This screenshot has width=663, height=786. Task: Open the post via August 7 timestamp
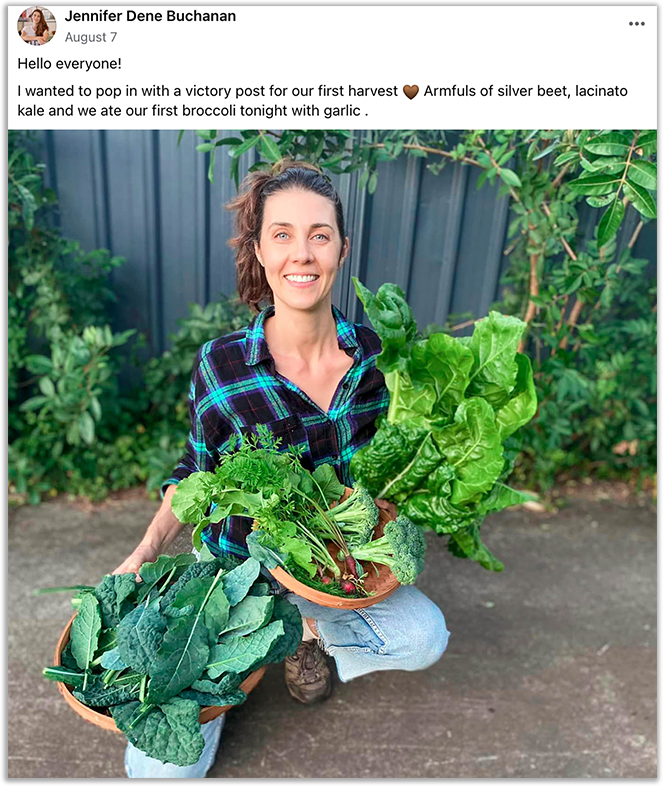(x=91, y=37)
